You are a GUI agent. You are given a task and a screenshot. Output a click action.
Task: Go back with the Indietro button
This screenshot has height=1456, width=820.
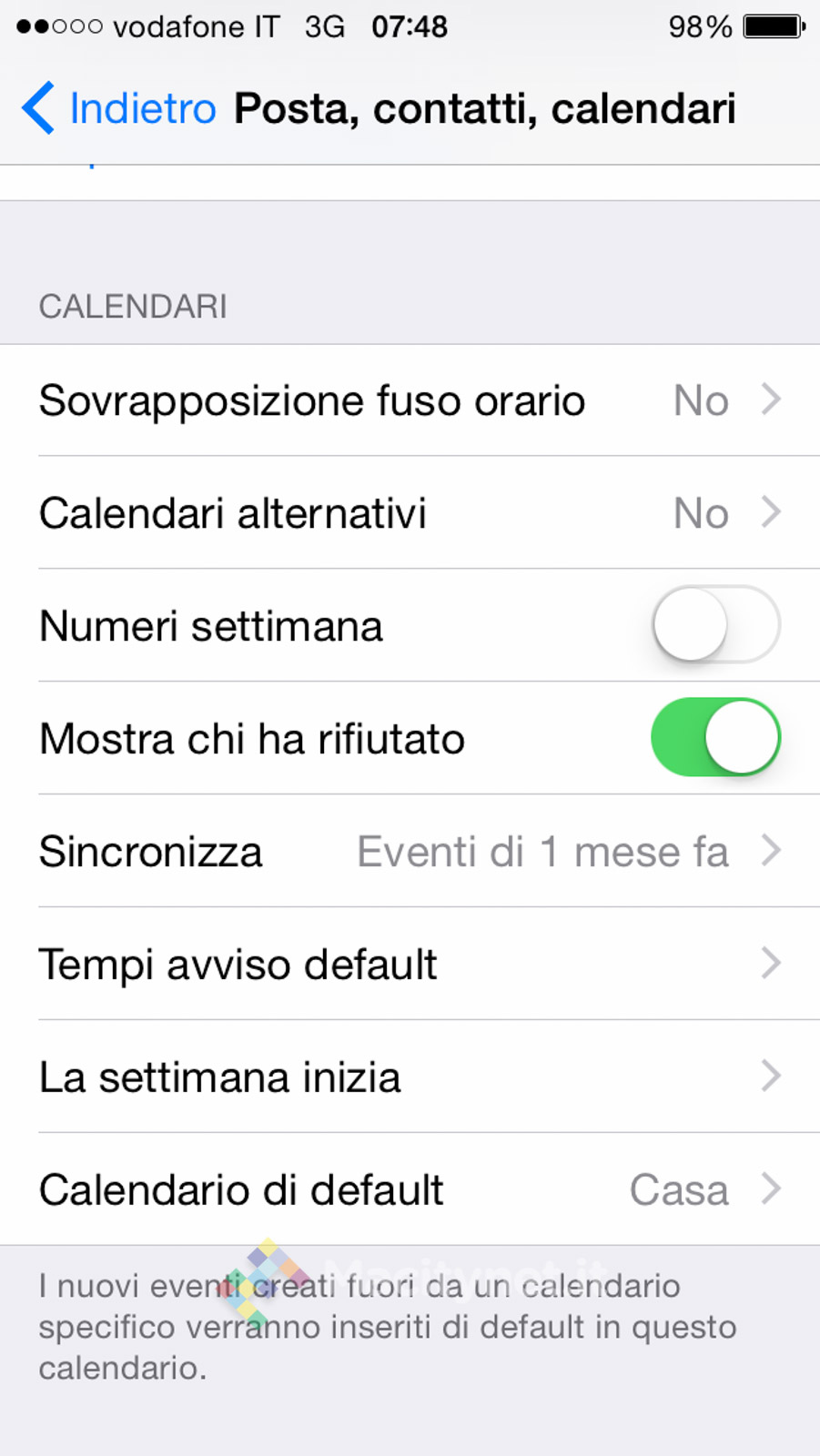coord(118,108)
